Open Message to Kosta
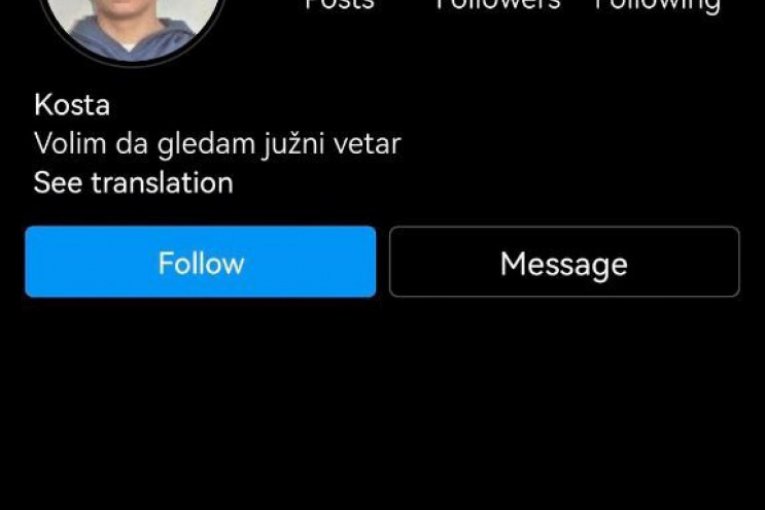 [x=564, y=262]
